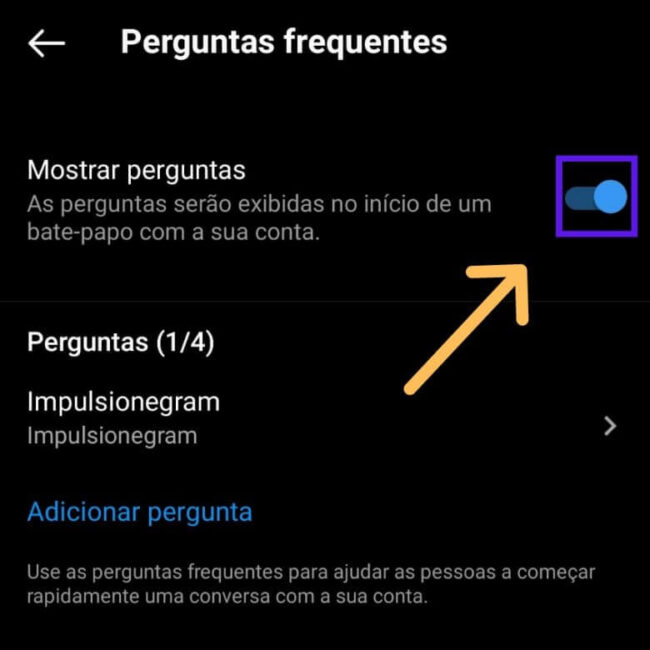
Task: Open the Impulsionegram question
Action: [320, 418]
